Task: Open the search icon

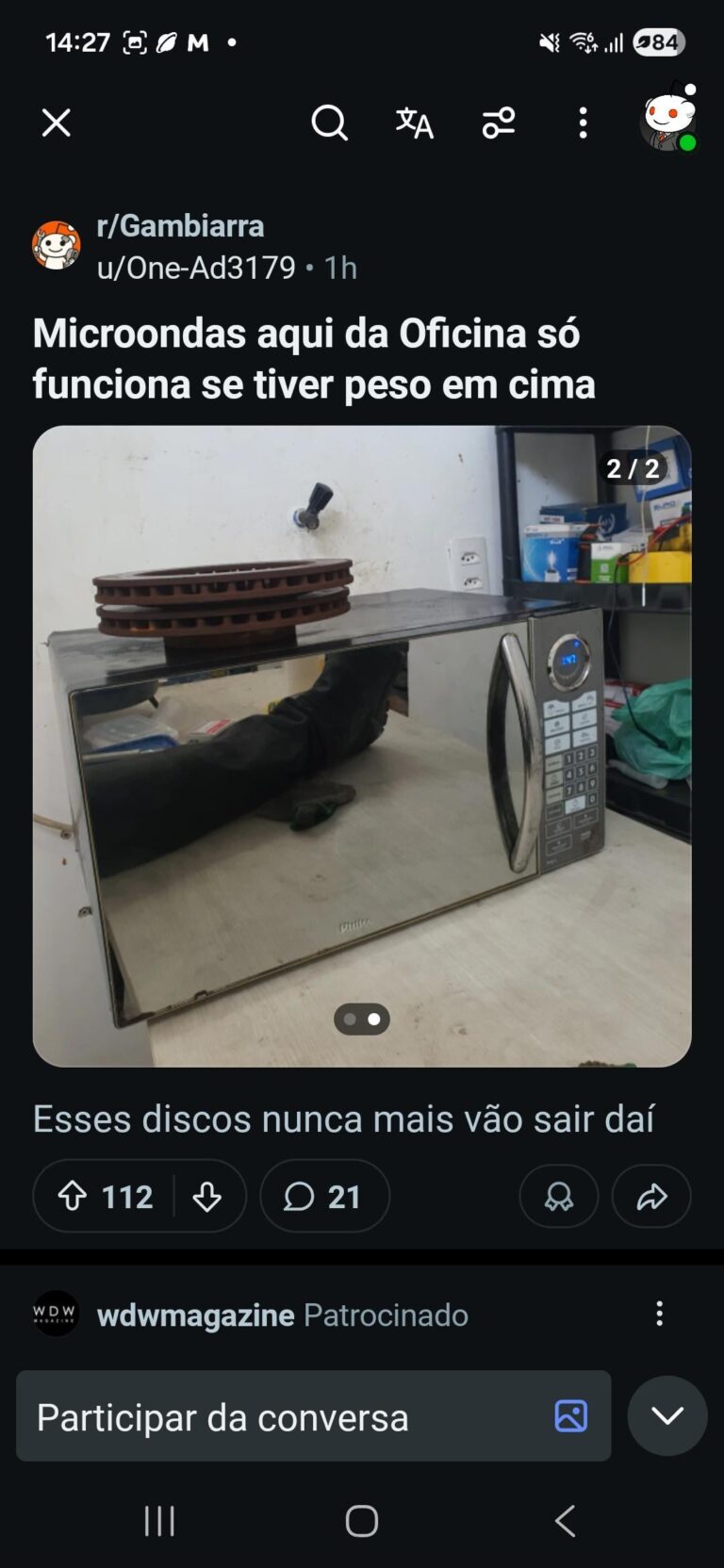Action: click(x=329, y=122)
